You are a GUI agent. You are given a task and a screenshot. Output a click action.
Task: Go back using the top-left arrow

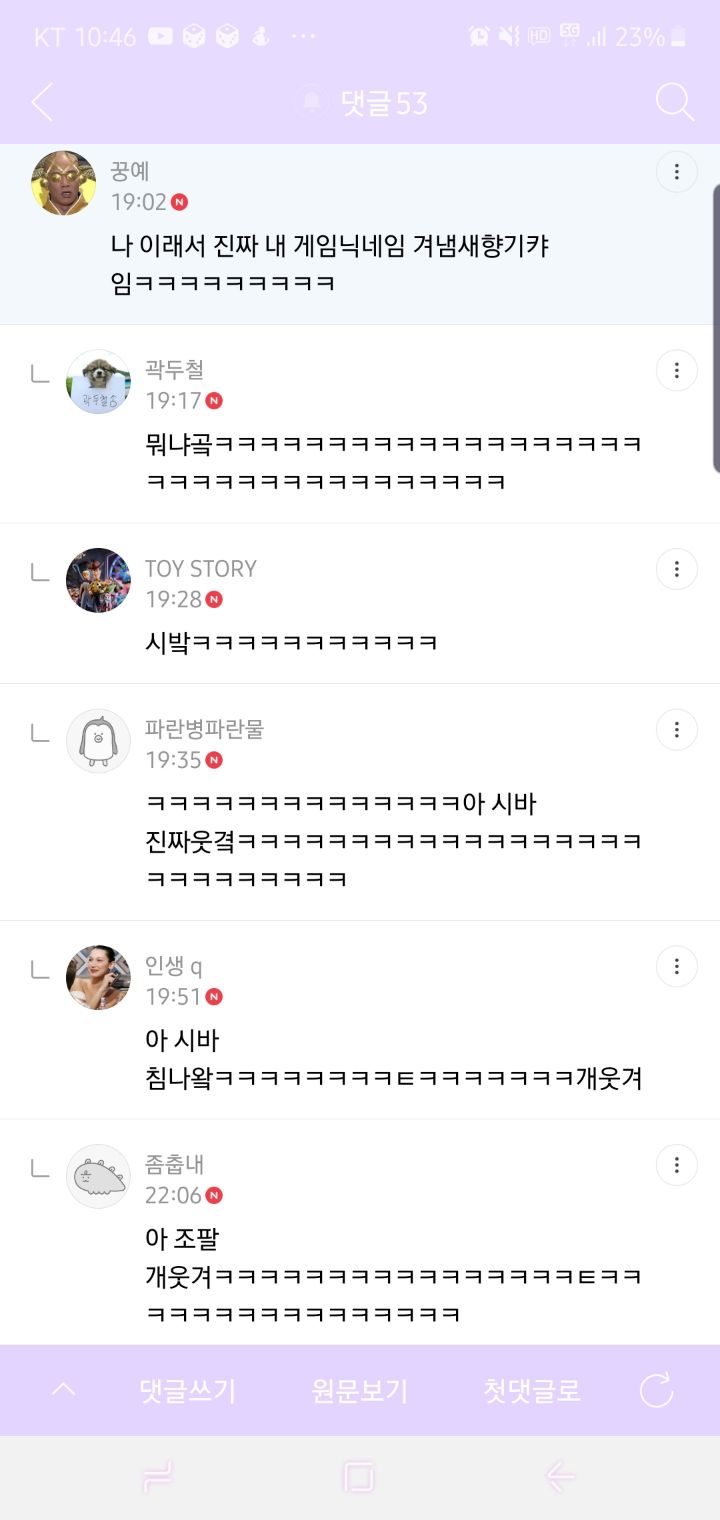point(42,102)
